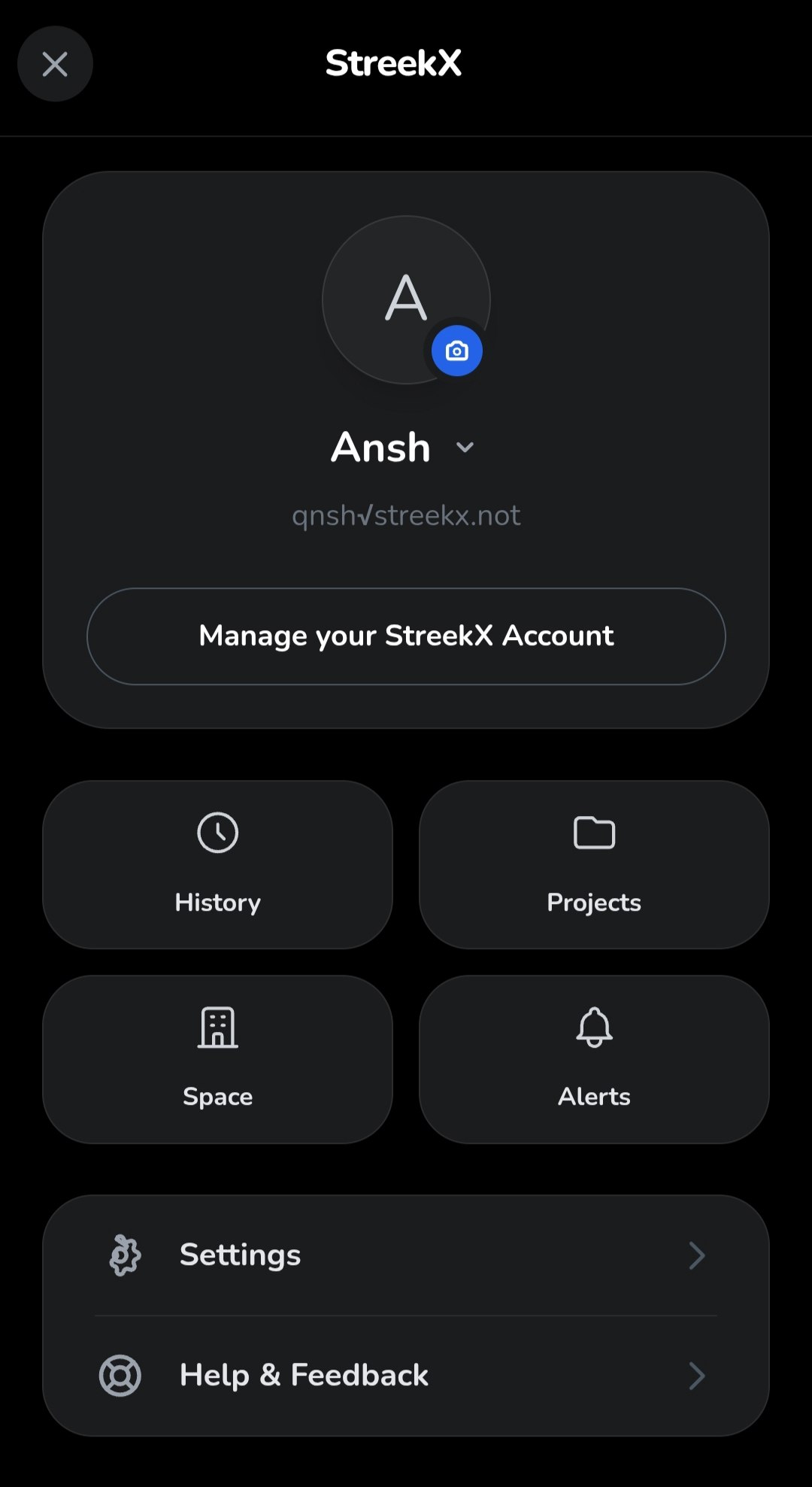Click the Alerts bell icon
The image size is (812, 1487).
tap(593, 1025)
